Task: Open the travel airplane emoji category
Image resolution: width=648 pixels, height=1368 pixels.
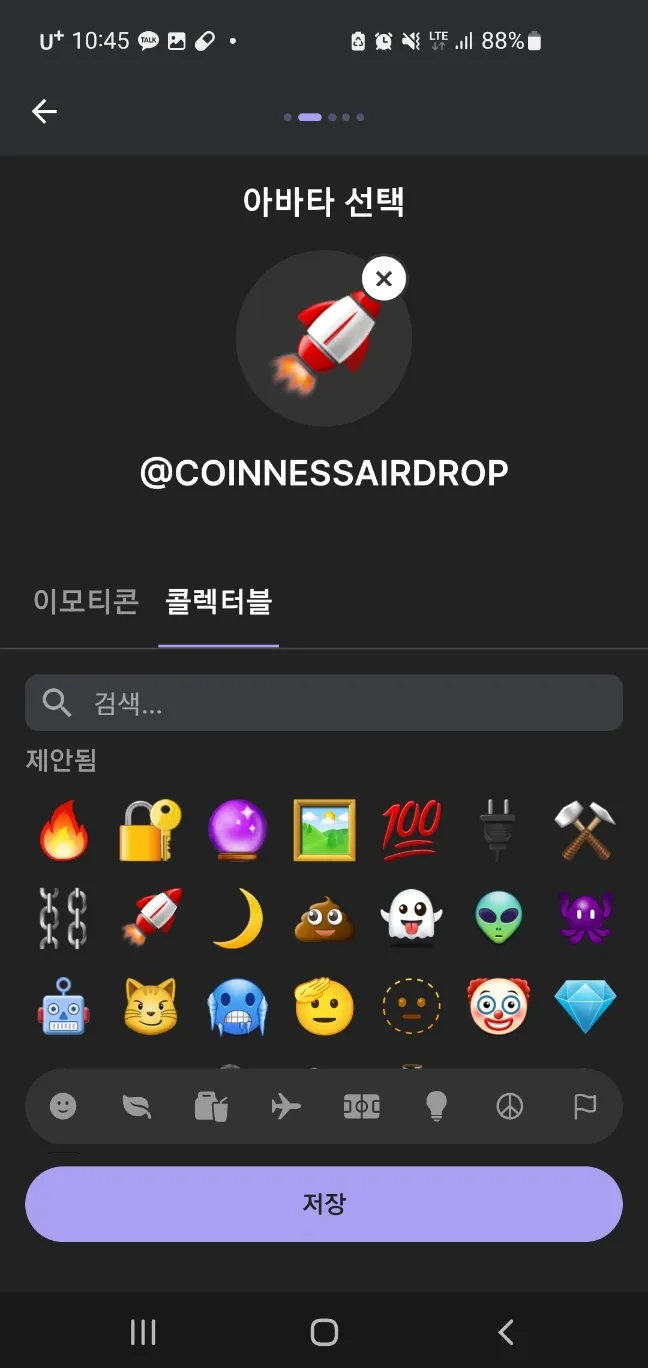Action: (286, 1106)
